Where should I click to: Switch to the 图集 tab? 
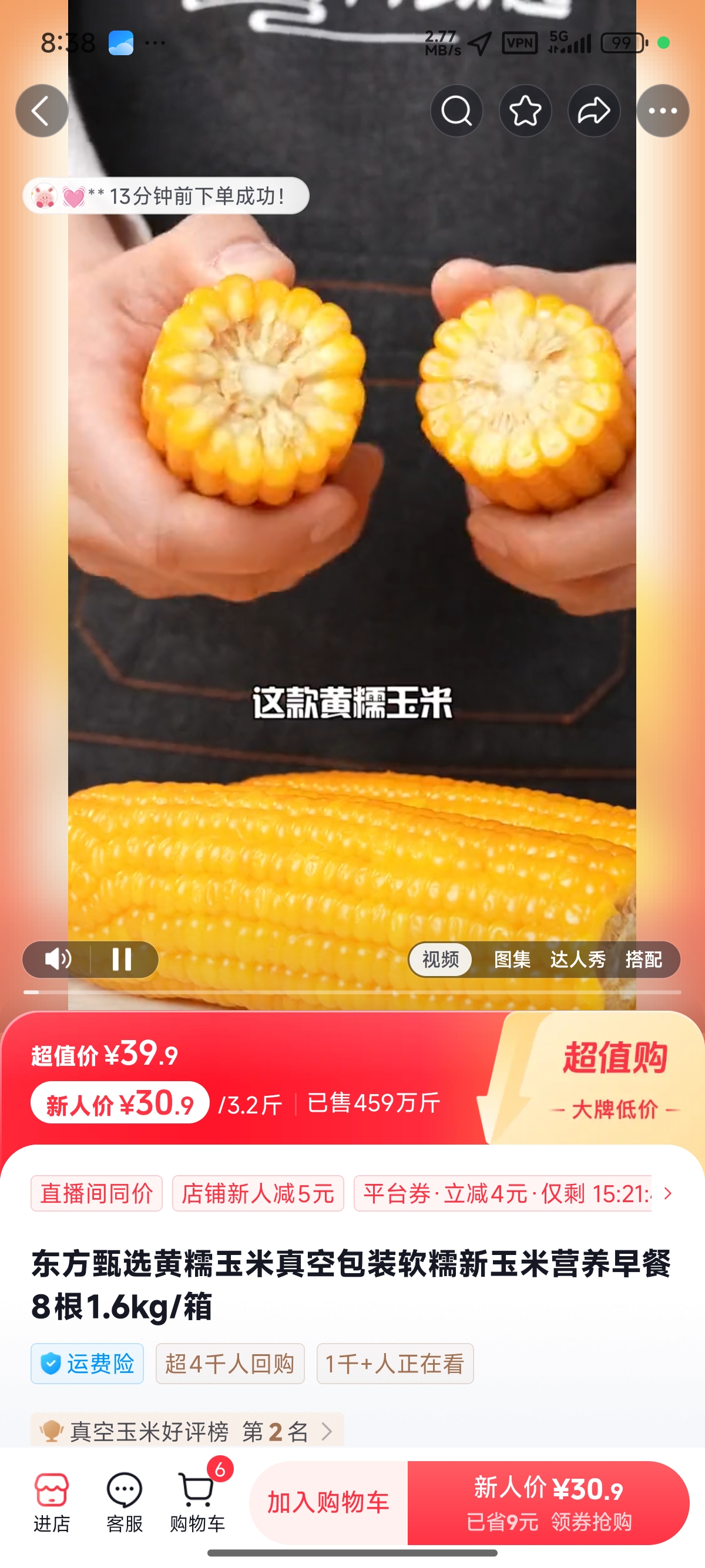point(512,960)
